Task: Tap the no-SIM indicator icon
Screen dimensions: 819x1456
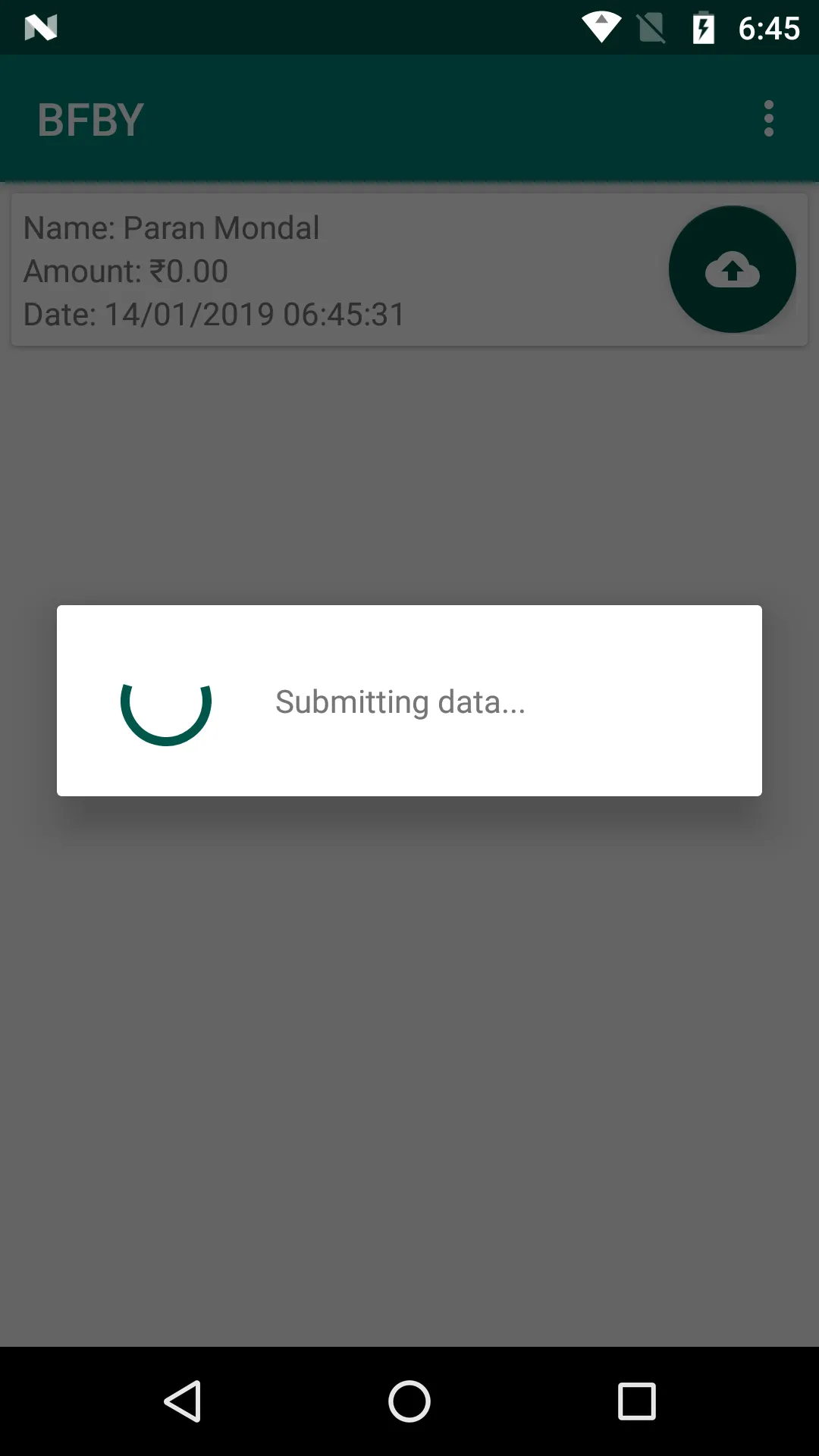Action: pyautogui.click(x=652, y=27)
